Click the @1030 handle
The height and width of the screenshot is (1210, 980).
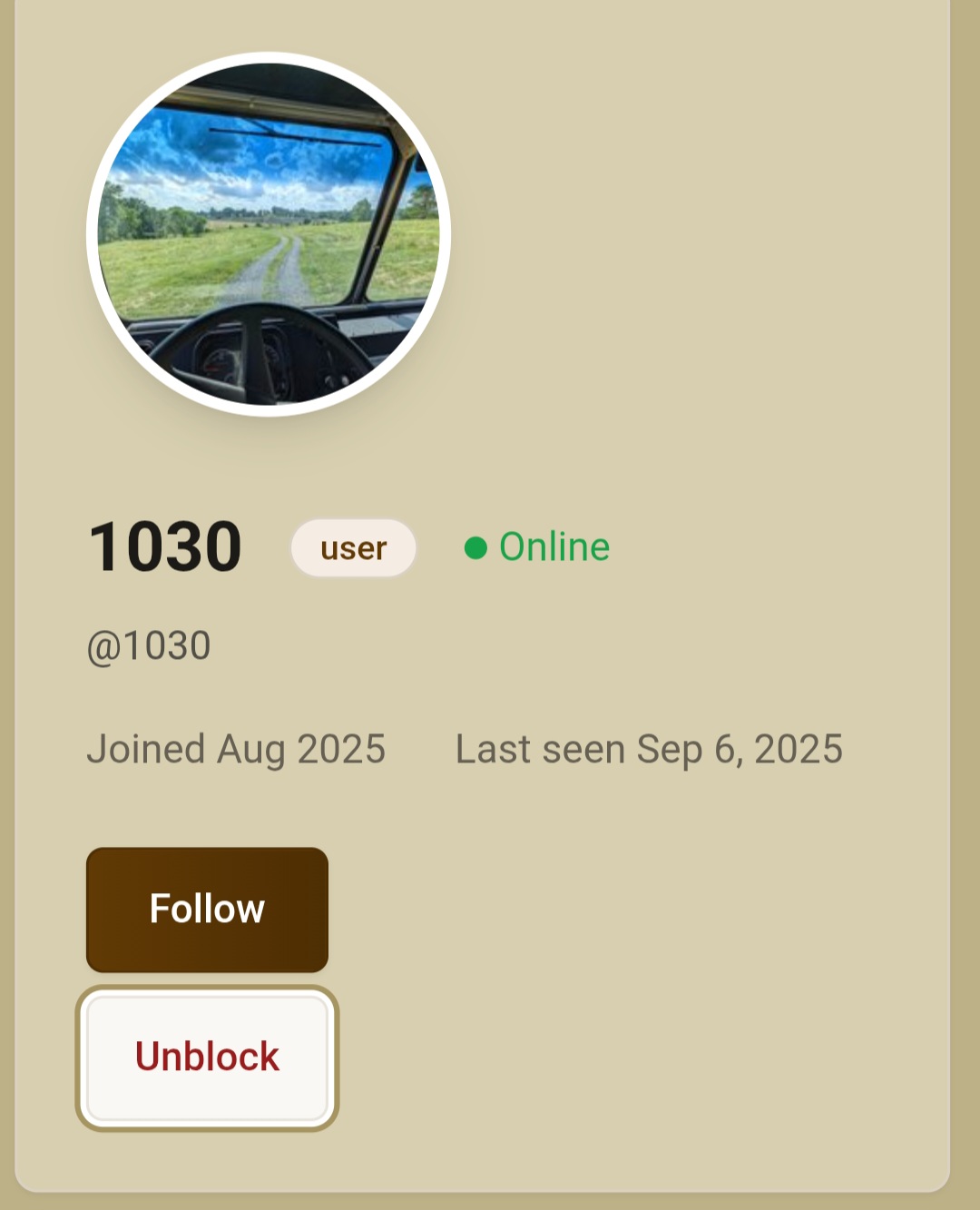(x=148, y=644)
